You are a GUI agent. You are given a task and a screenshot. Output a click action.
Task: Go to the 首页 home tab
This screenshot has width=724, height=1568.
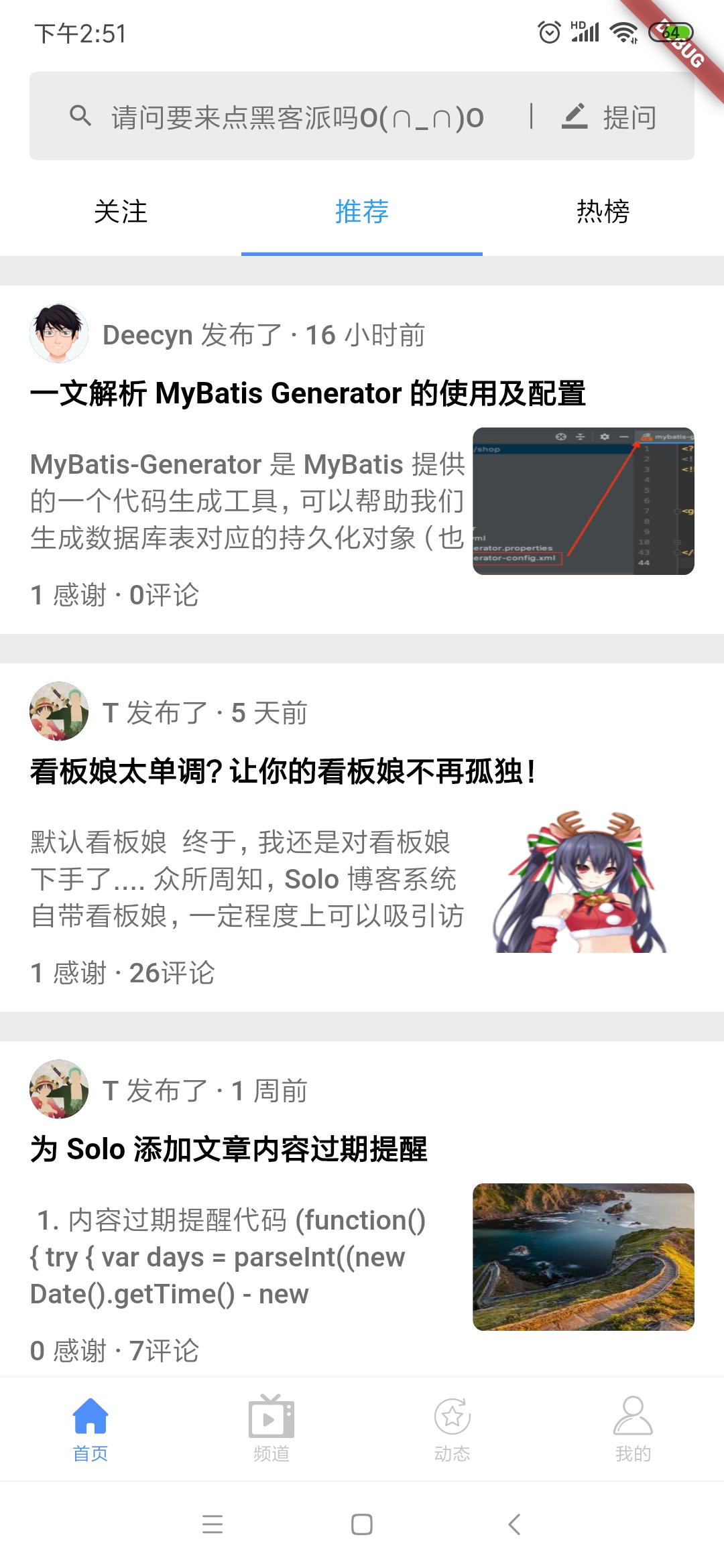[x=90, y=1429]
